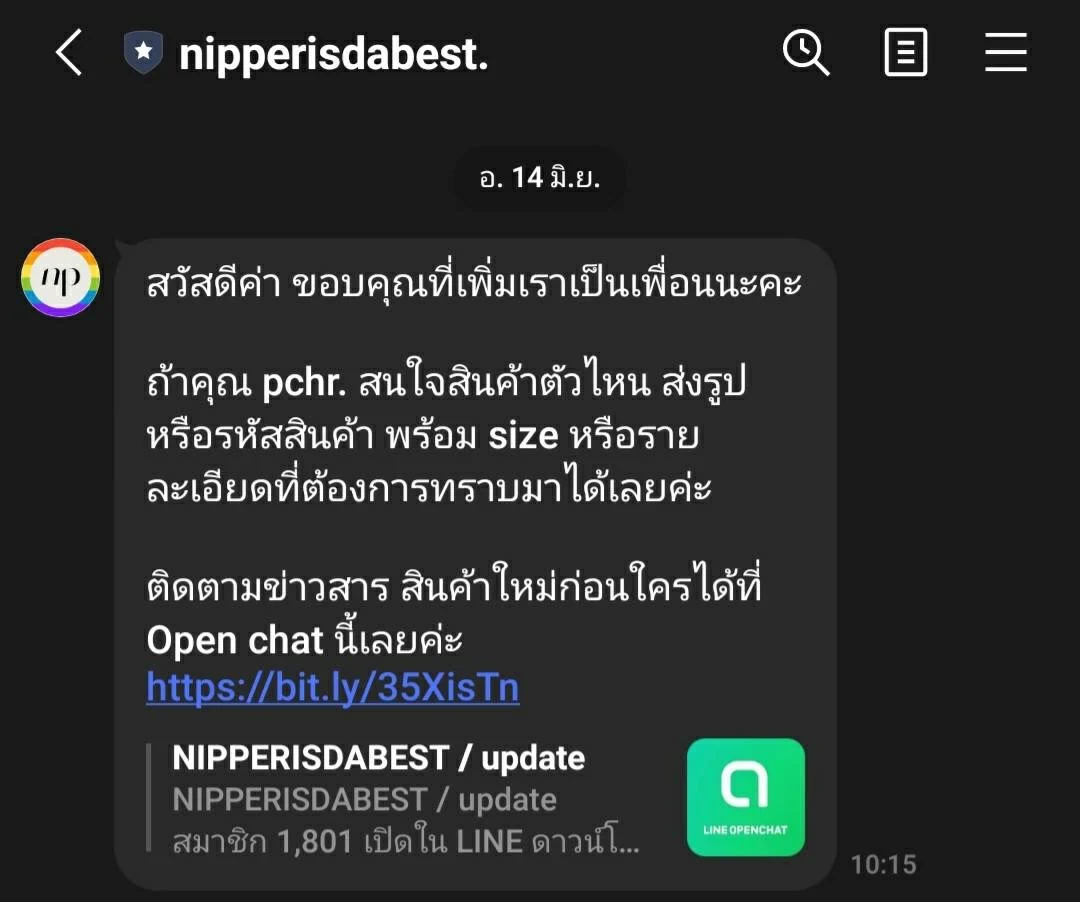This screenshot has height=902, width=1080.
Task: Go back from the nipperisdabest chat
Action: click(x=68, y=53)
